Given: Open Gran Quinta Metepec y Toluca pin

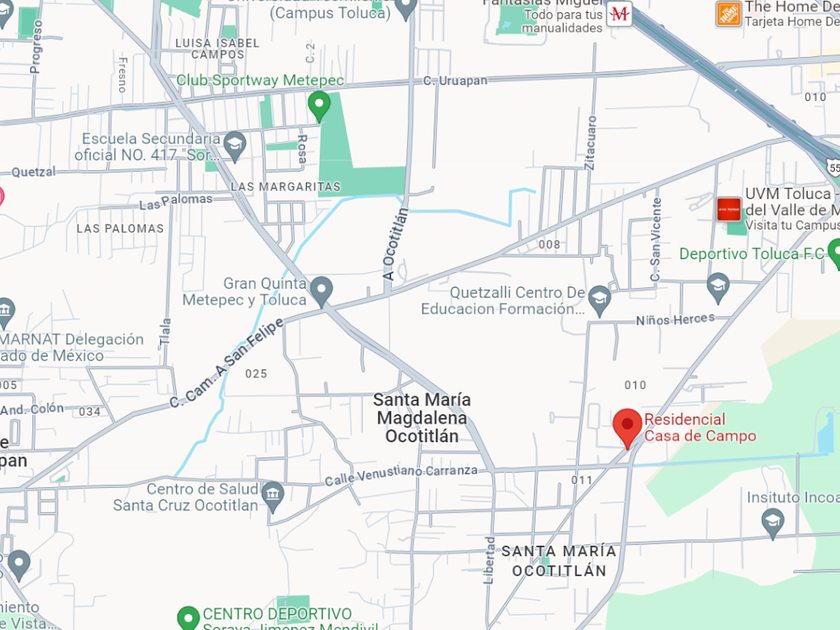Looking at the screenshot, I should point(321,291).
